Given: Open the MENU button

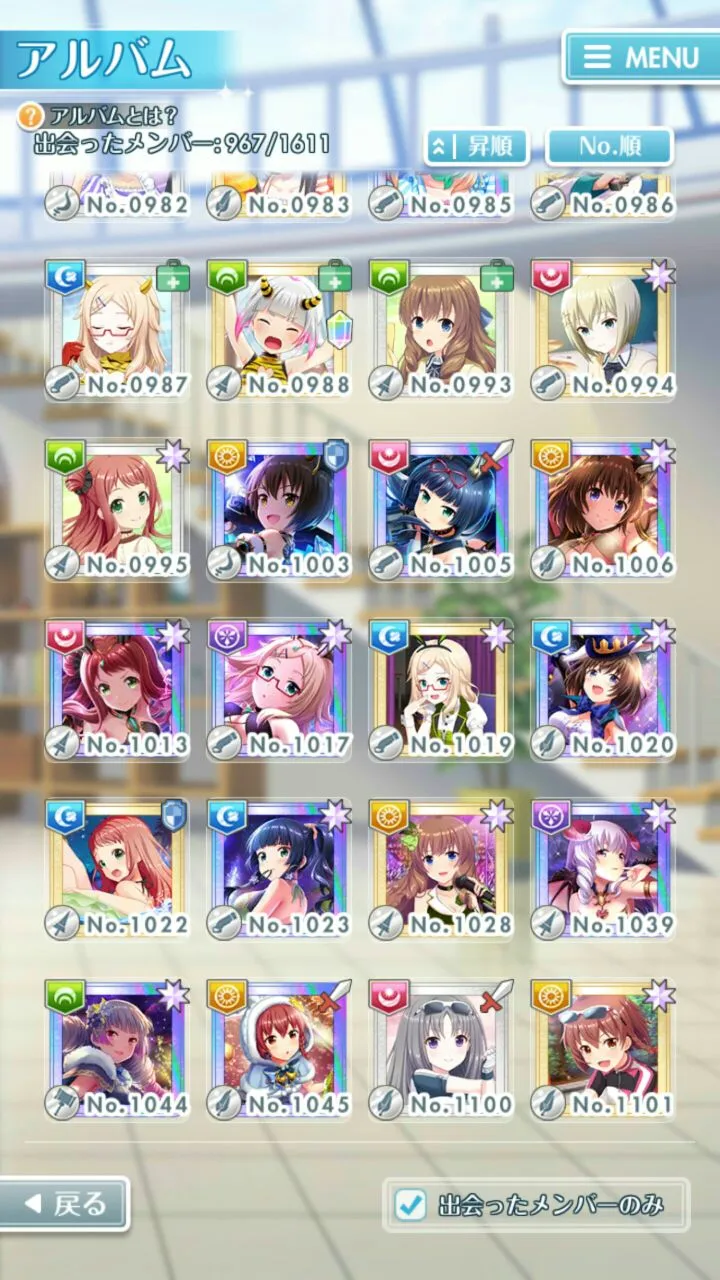Looking at the screenshot, I should point(640,56).
